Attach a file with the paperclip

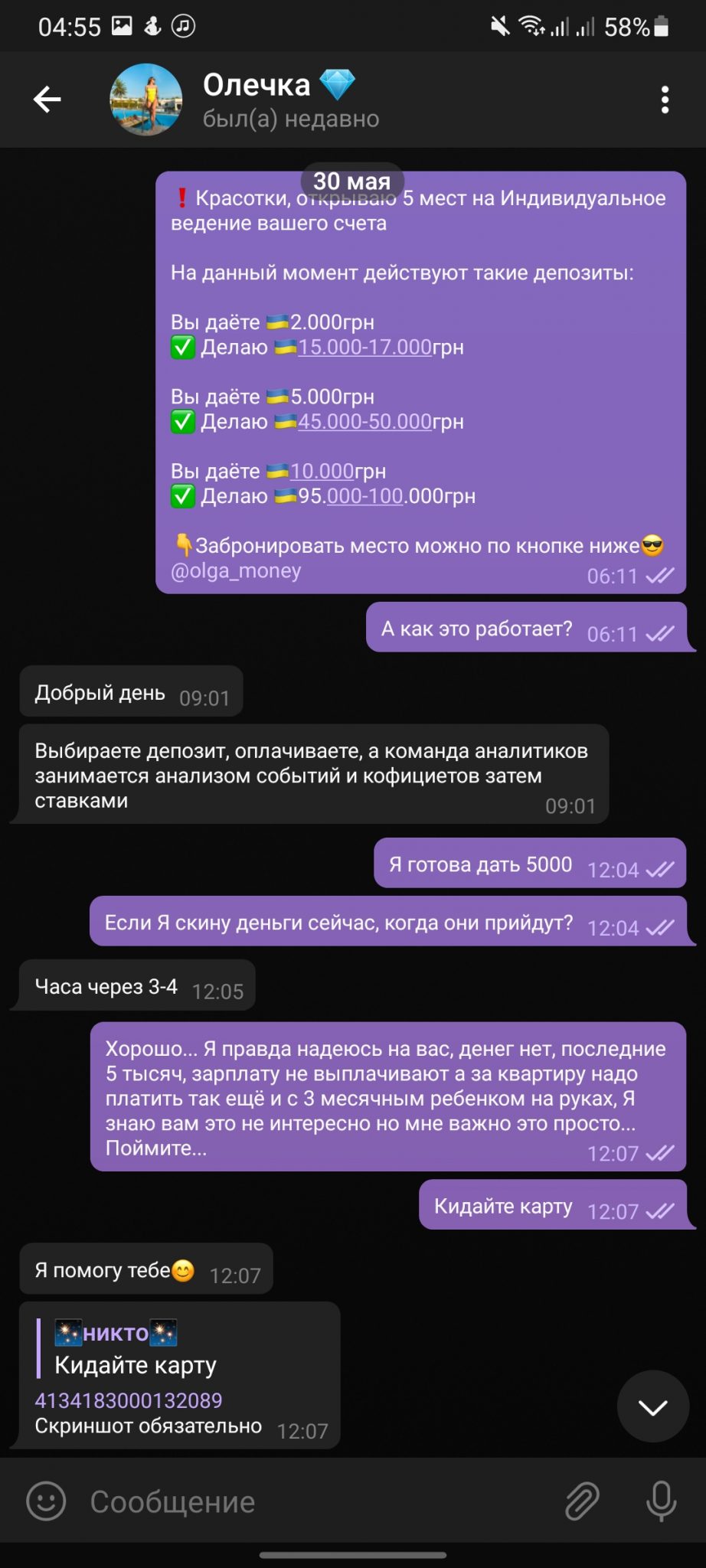[582, 1501]
